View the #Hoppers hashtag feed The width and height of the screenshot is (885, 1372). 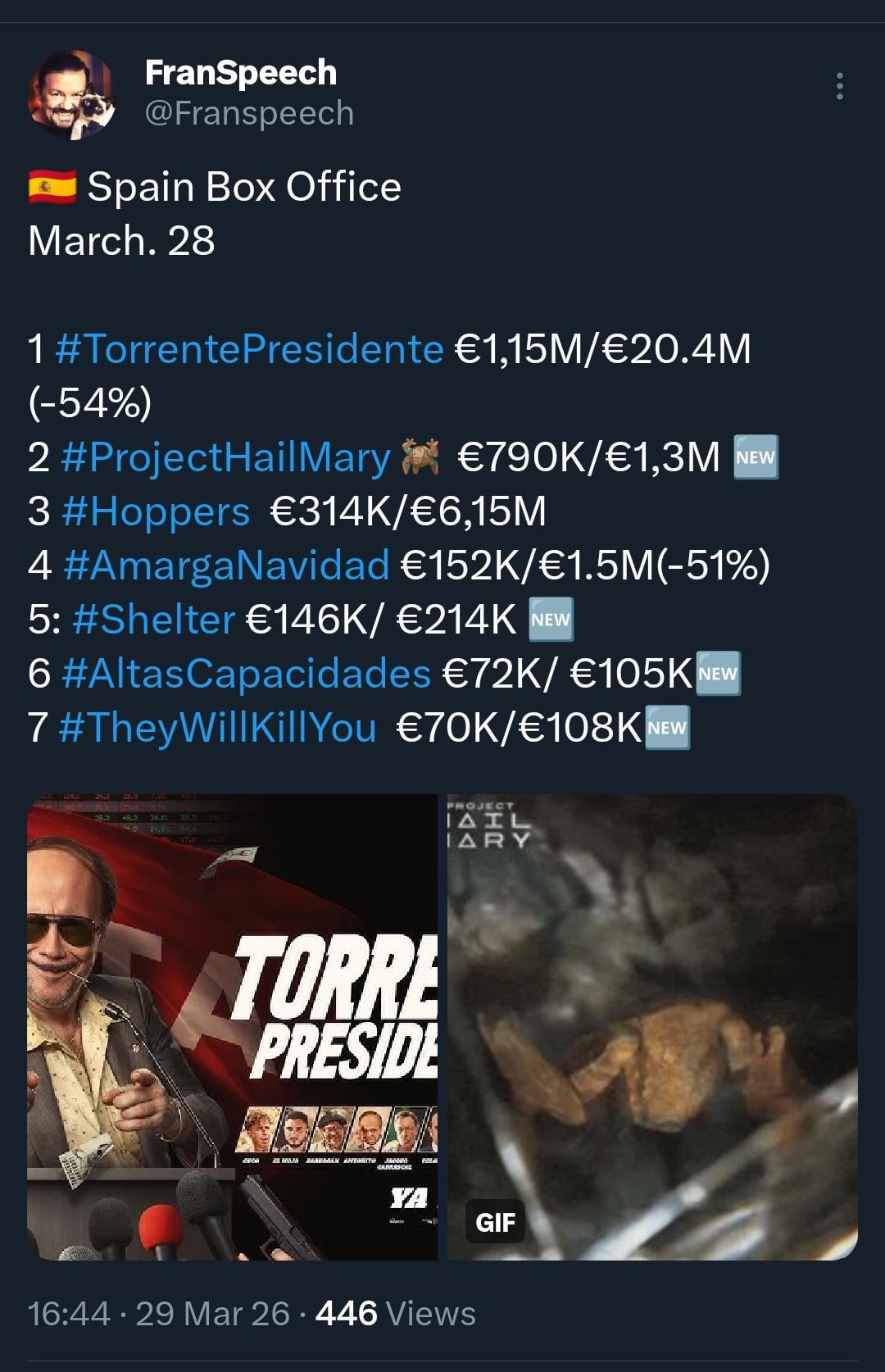coord(155,511)
